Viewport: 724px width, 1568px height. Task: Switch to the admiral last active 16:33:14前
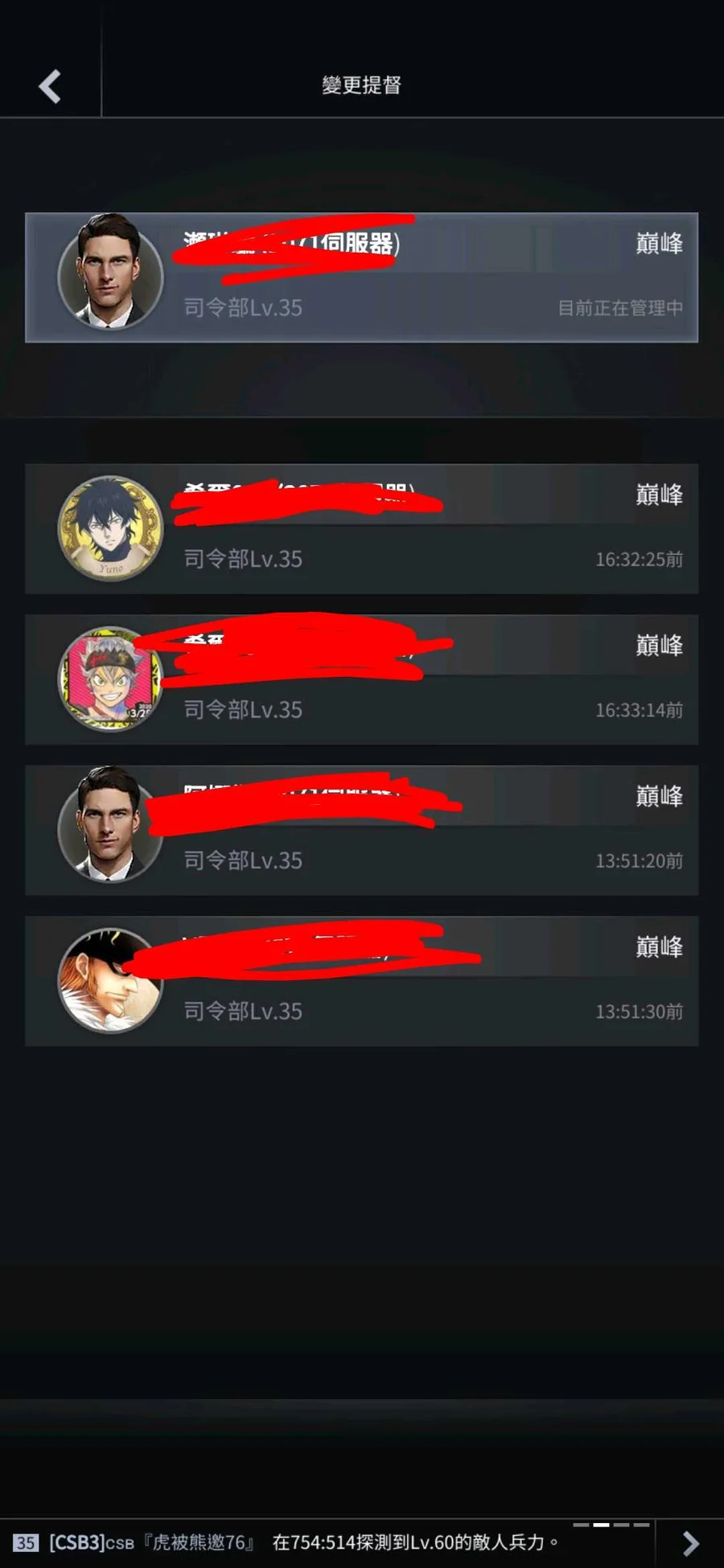(x=361, y=679)
